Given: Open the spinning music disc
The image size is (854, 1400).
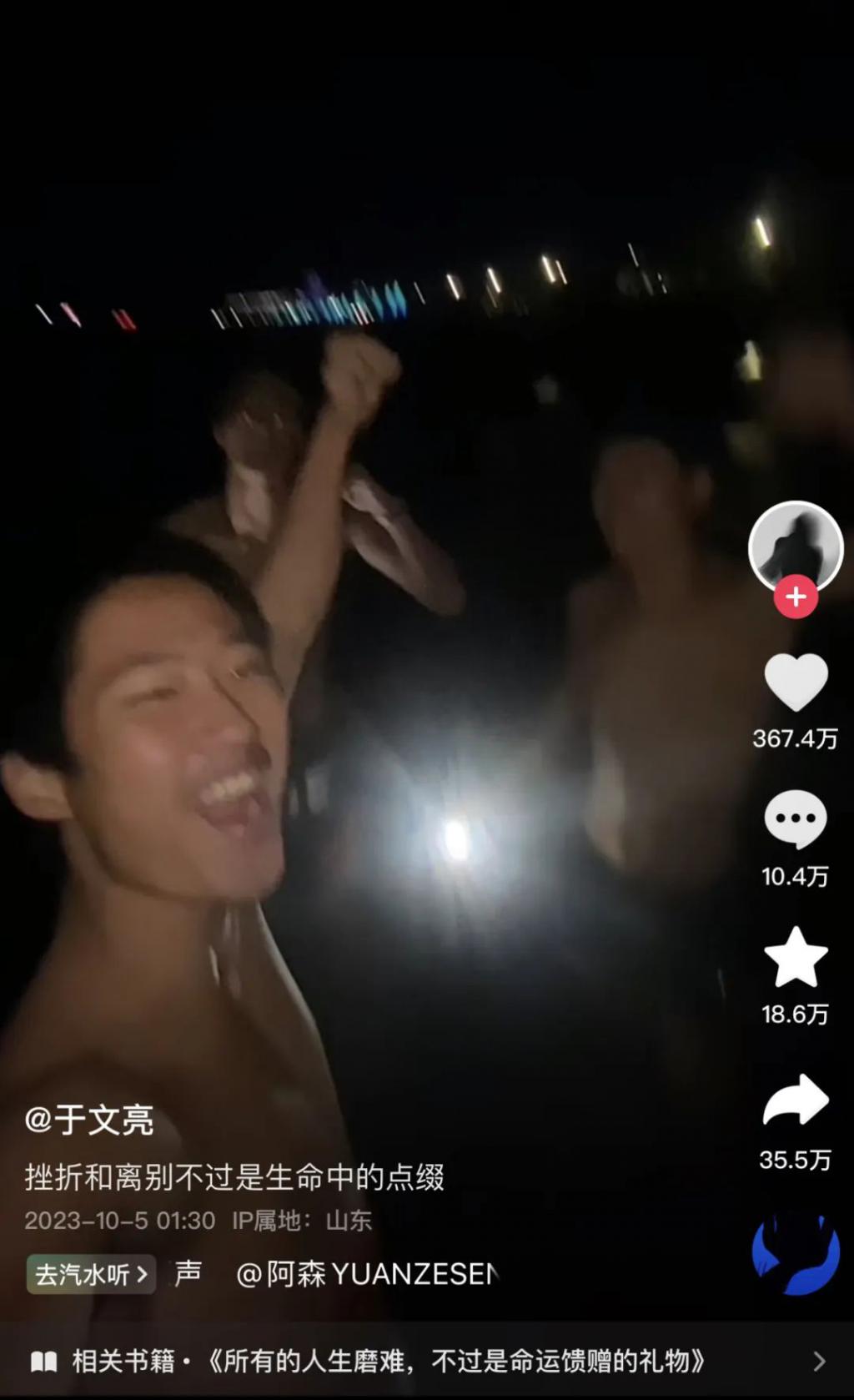Looking at the screenshot, I should (796, 1254).
